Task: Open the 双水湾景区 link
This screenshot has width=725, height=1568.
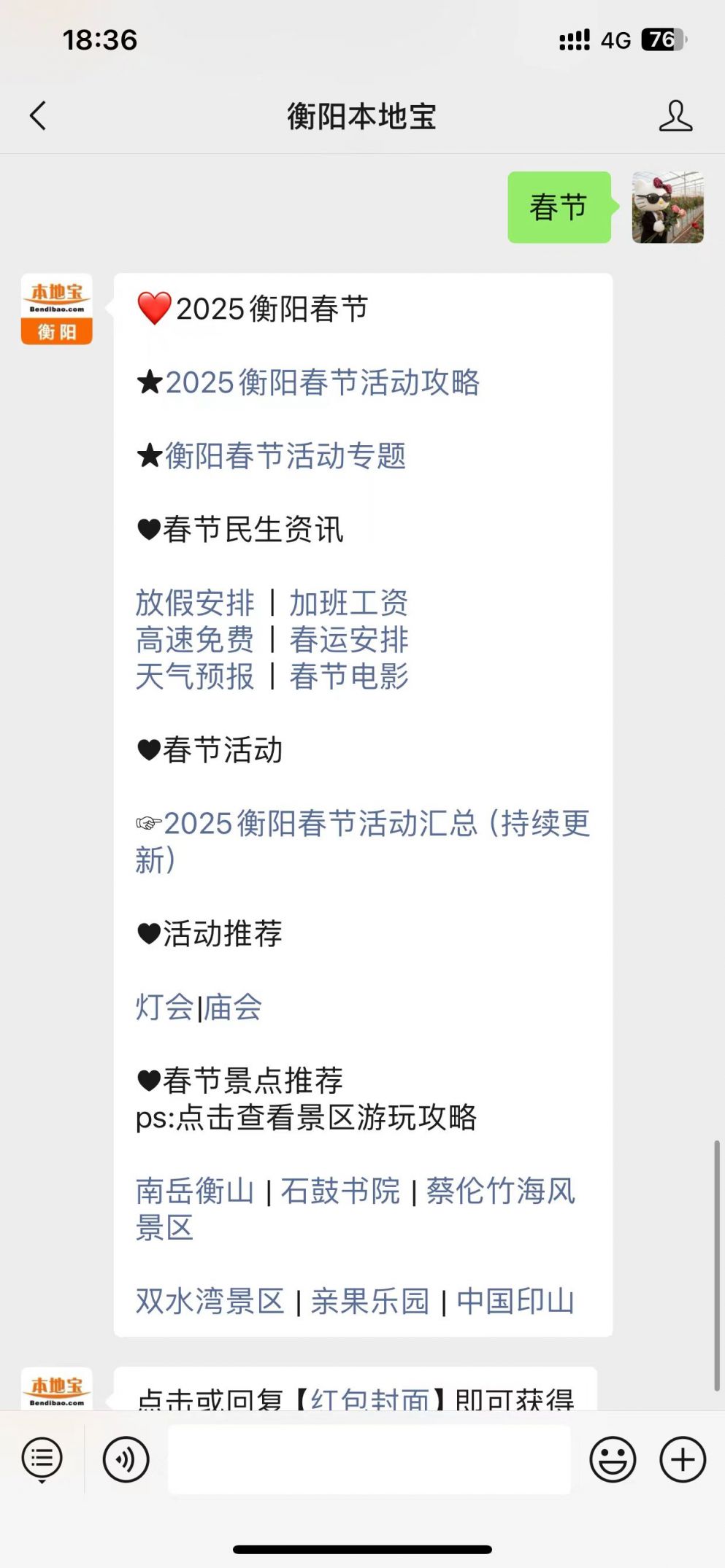Action: [x=210, y=1302]
